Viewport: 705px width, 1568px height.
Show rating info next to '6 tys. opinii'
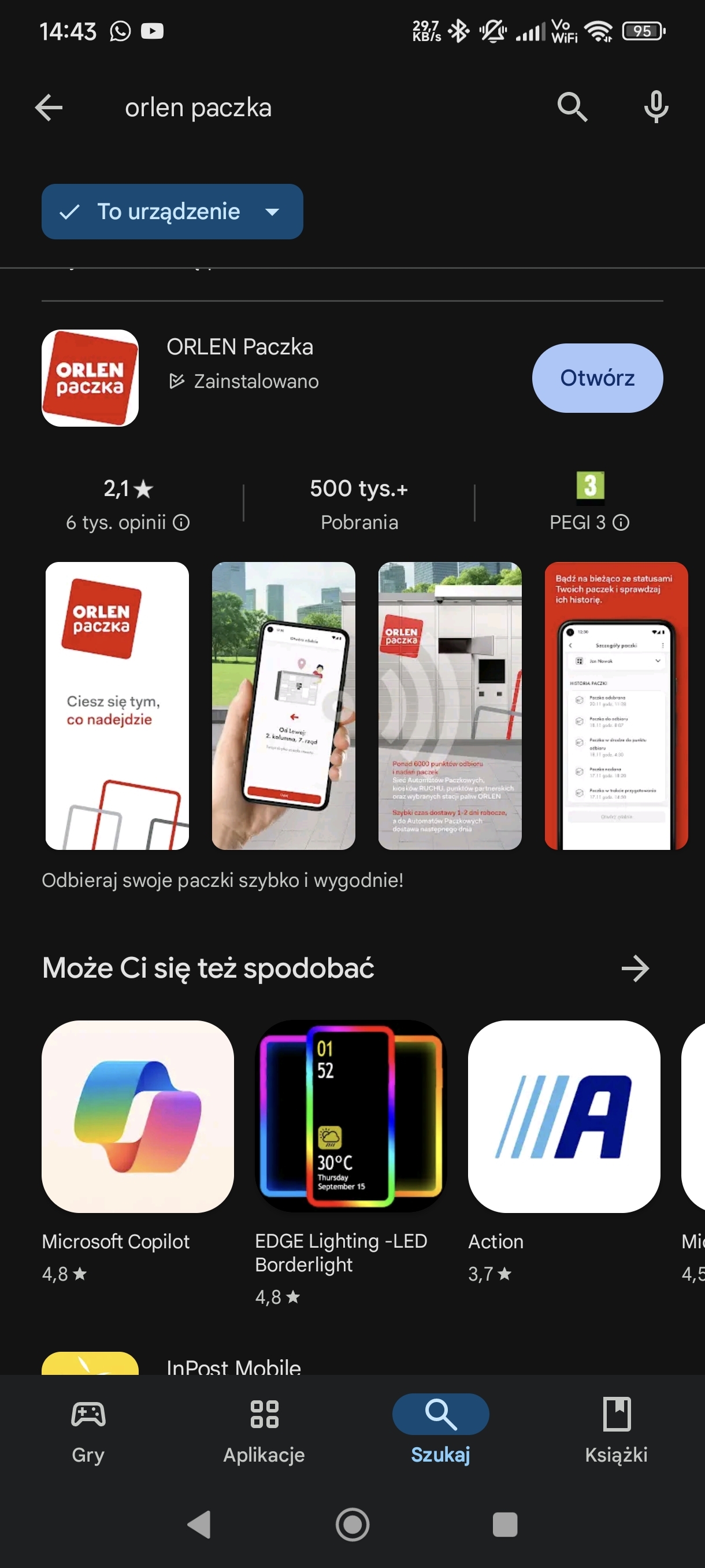[181, 522]
